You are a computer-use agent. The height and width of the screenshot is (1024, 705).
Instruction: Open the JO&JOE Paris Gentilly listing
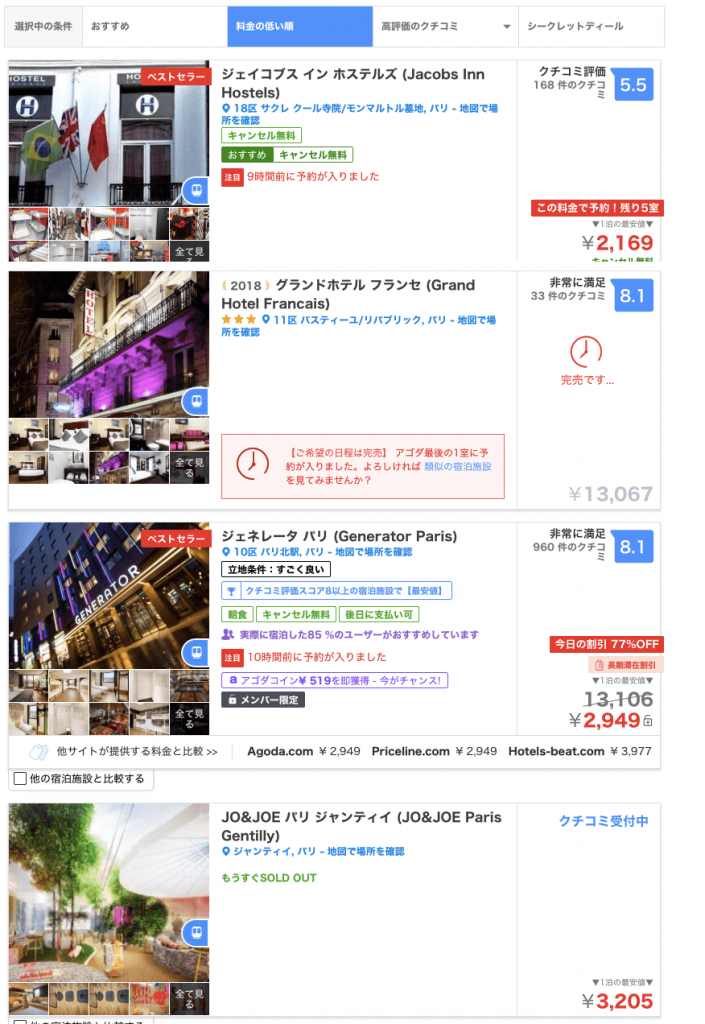361,826
